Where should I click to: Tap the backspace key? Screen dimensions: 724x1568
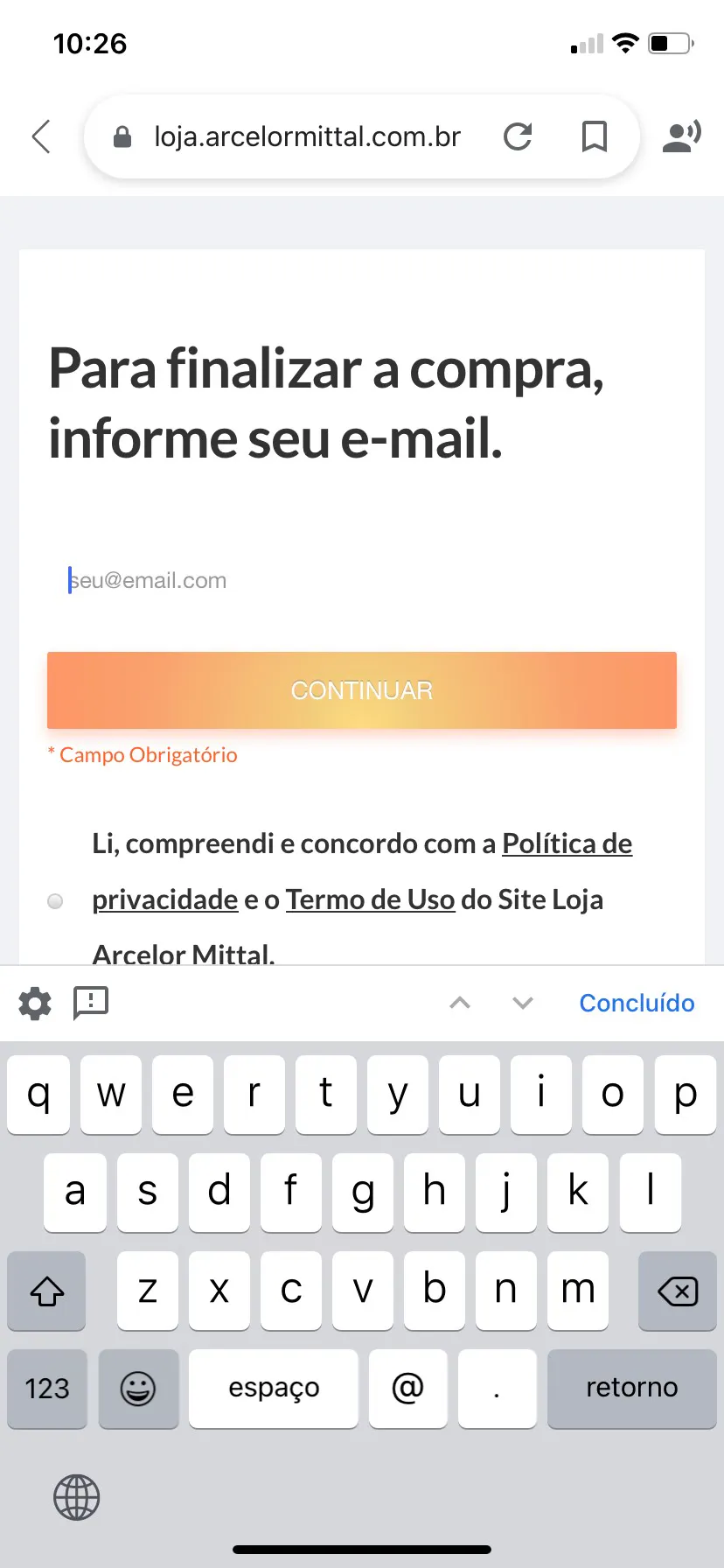pyautogui.click(x=677, y=1291)
